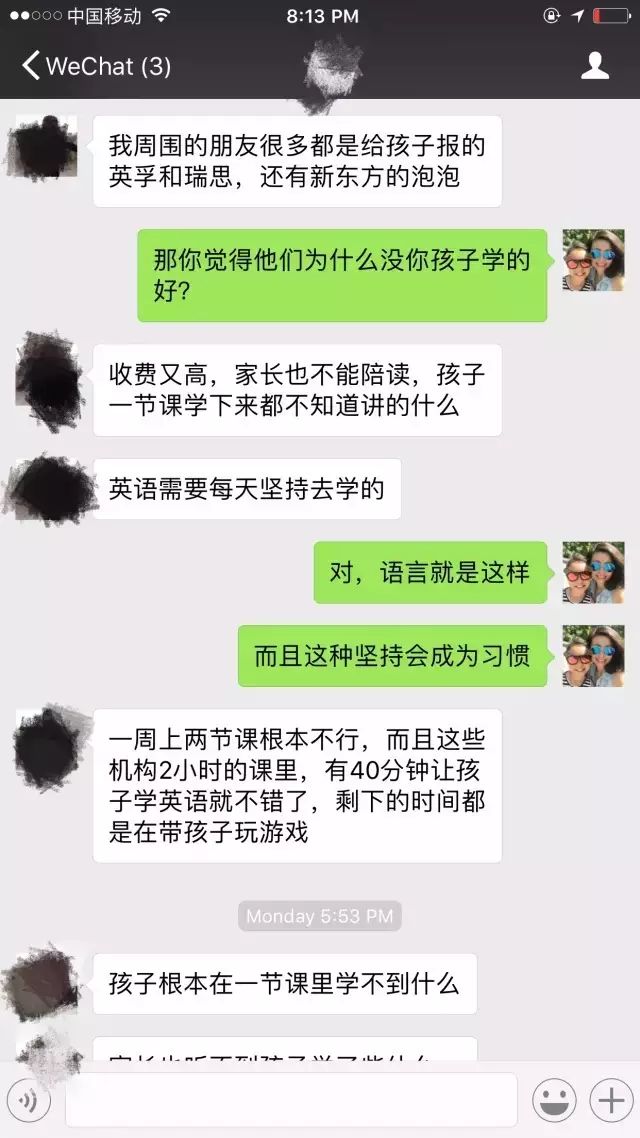Open contact avatar beside '英语需要每天坚持去学的'

(50, 489)
